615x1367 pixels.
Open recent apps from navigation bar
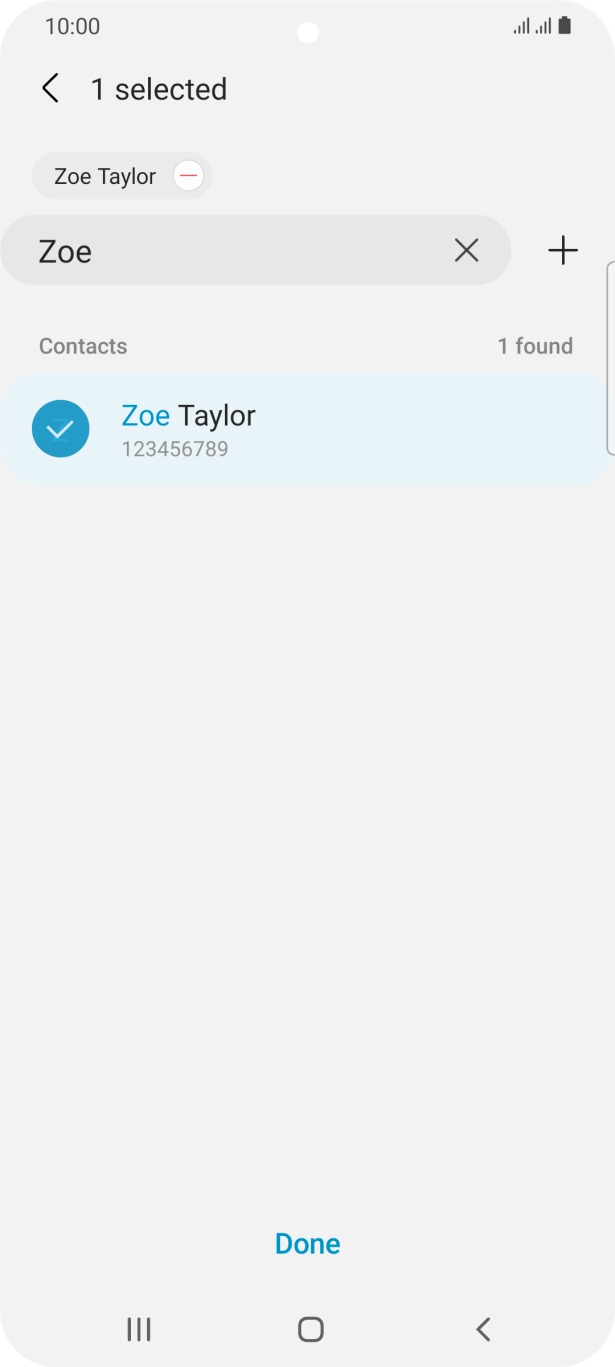138,1329
